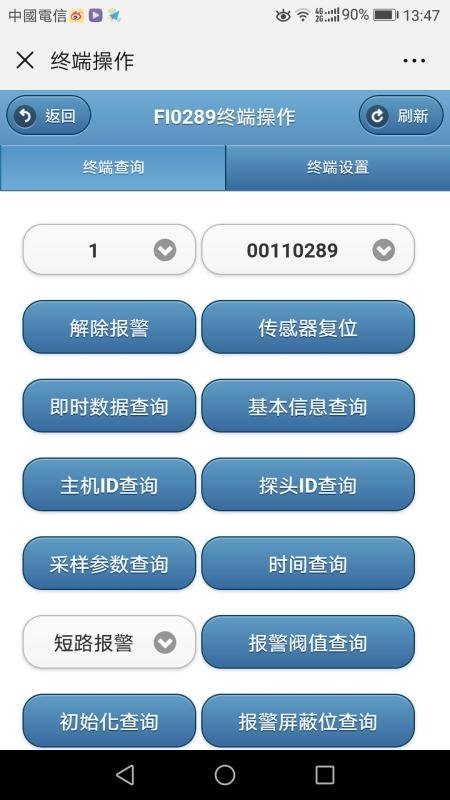This screenshot has height=800, width=450.
Task: Tap 探头ID查询 button
Action: (308, 485)
